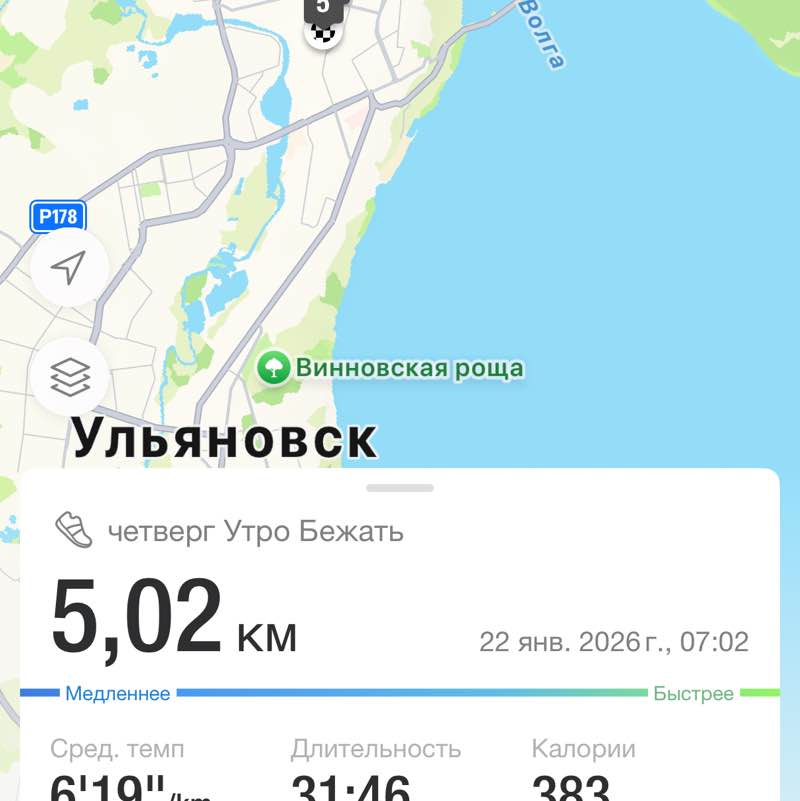Tap the 5,02 КМ distance value
The height and width of the screenshot is (801, 800).
tap(160, 615)
